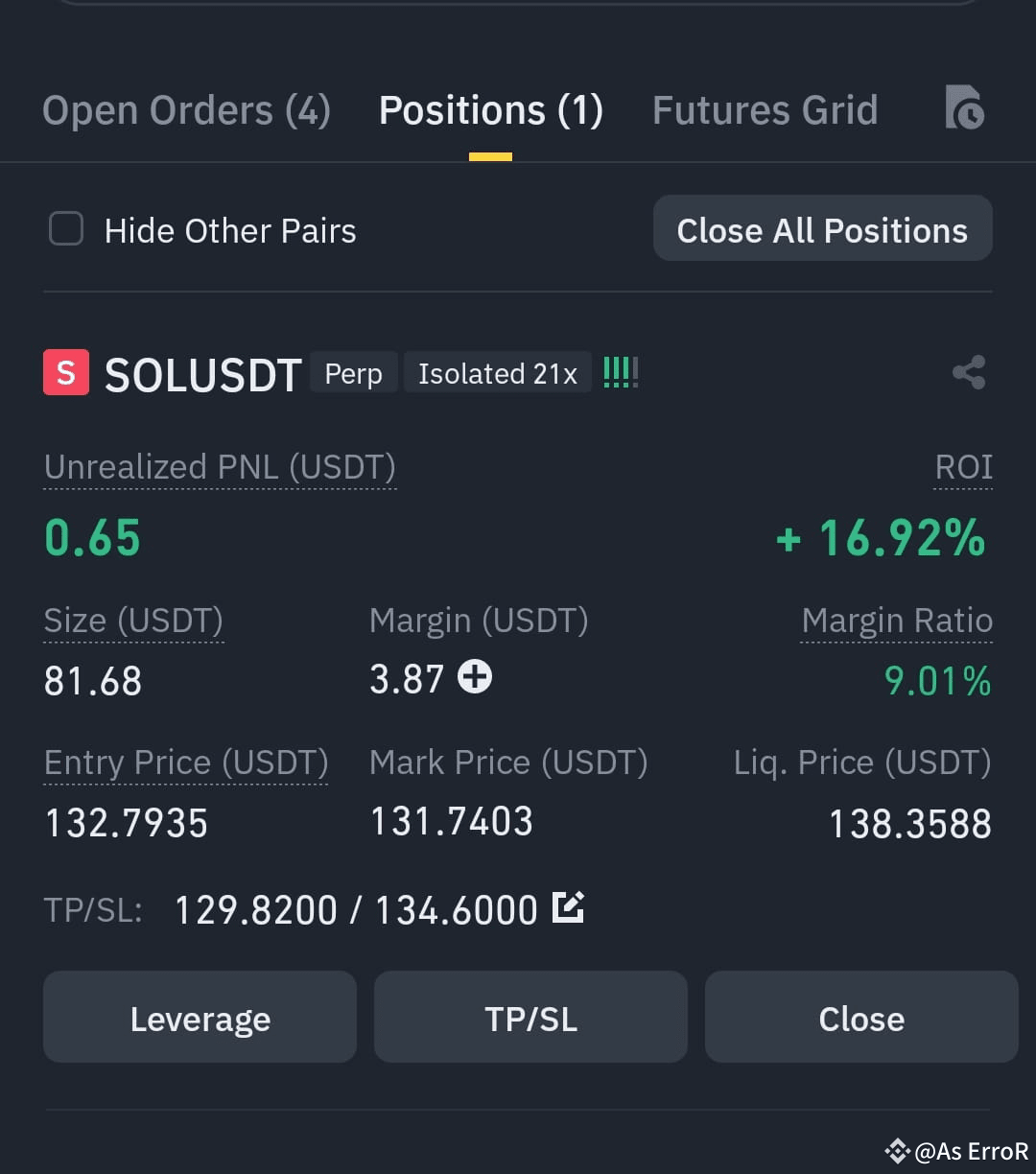
Task: Click the Liq. Price value
Action: [909, 823]
